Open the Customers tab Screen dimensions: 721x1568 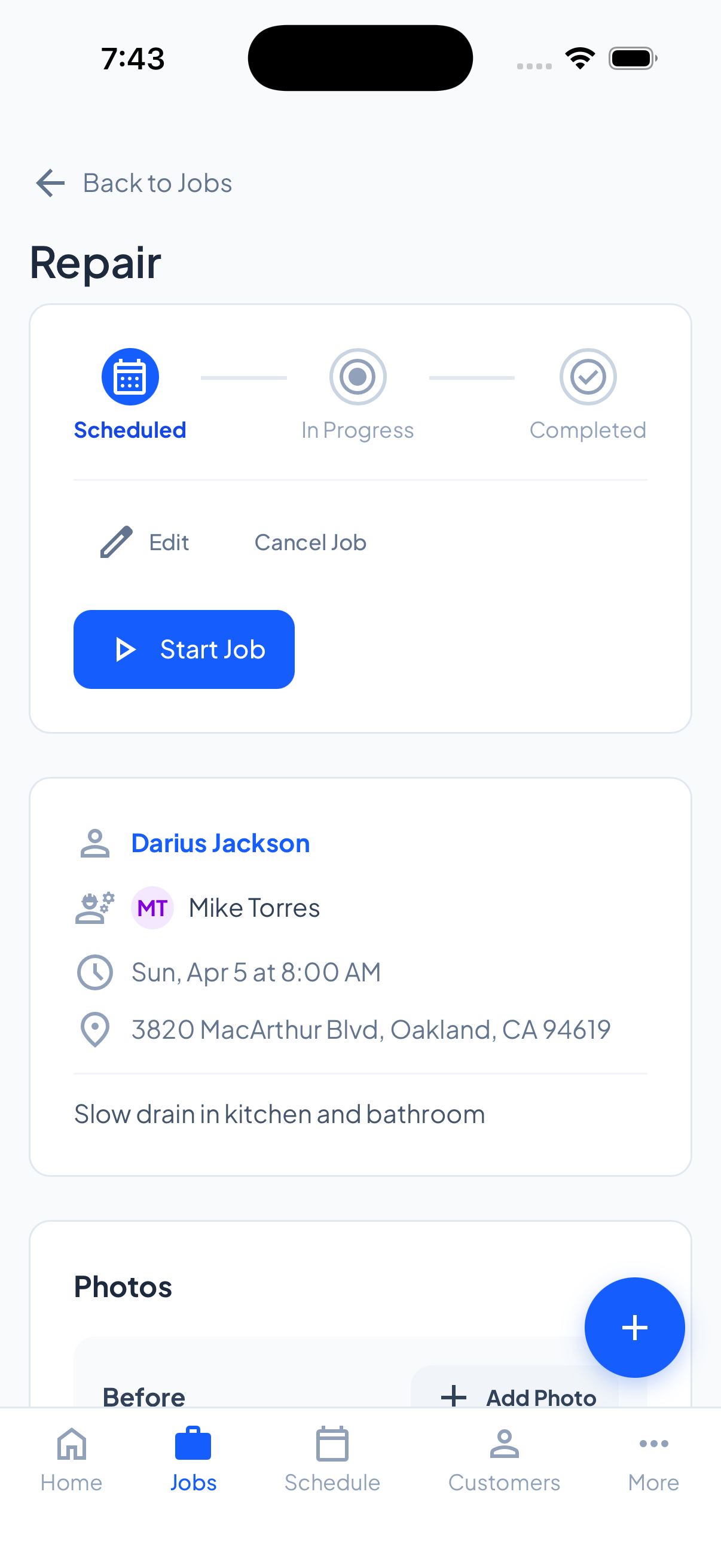[x=504, y=1461]
